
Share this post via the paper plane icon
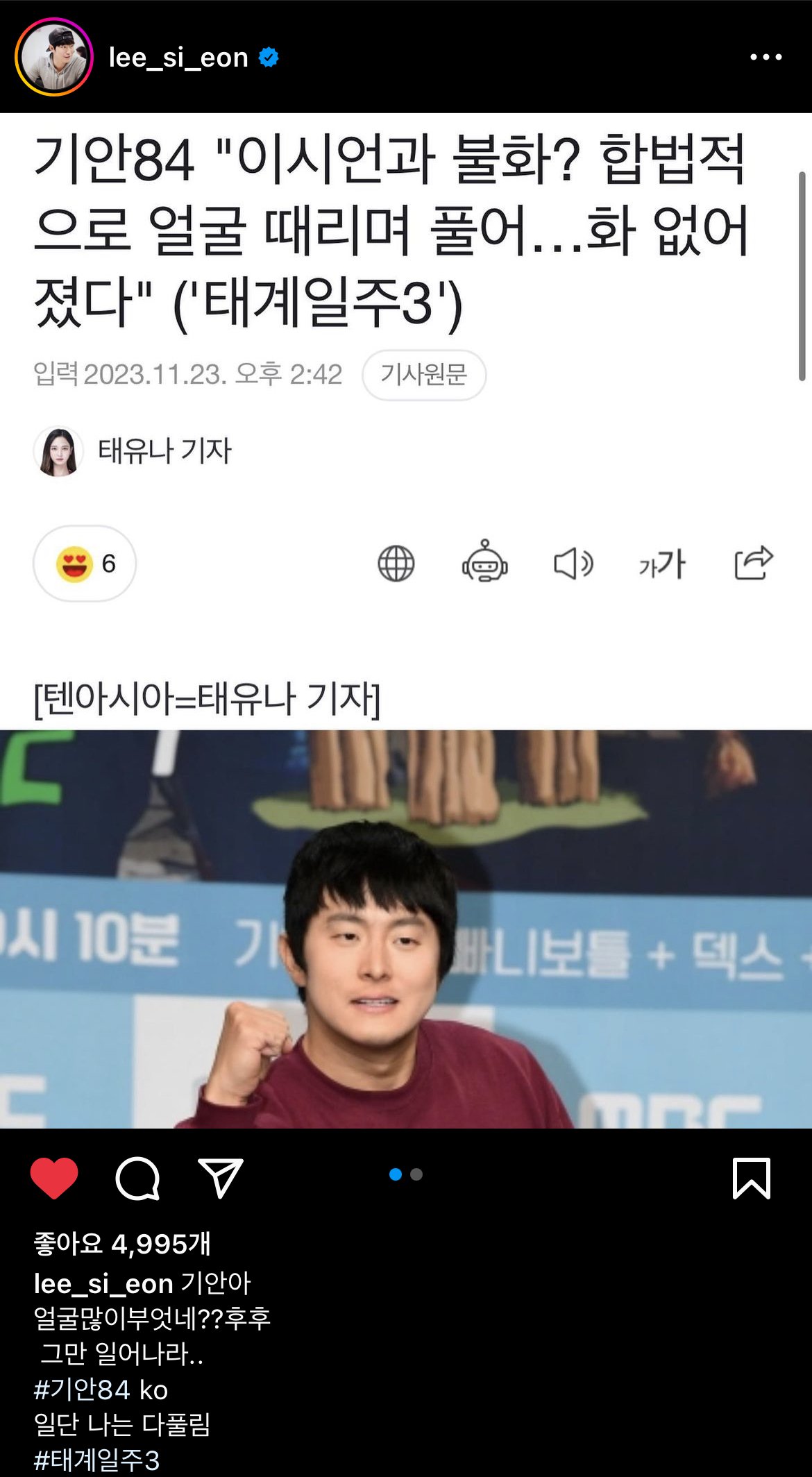point(221,1178)
